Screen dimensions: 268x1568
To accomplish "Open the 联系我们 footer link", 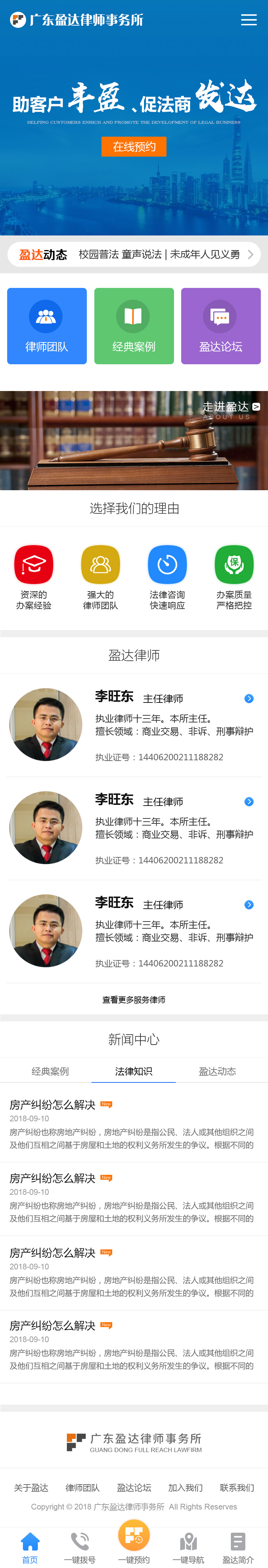I will click(237, 1488).
